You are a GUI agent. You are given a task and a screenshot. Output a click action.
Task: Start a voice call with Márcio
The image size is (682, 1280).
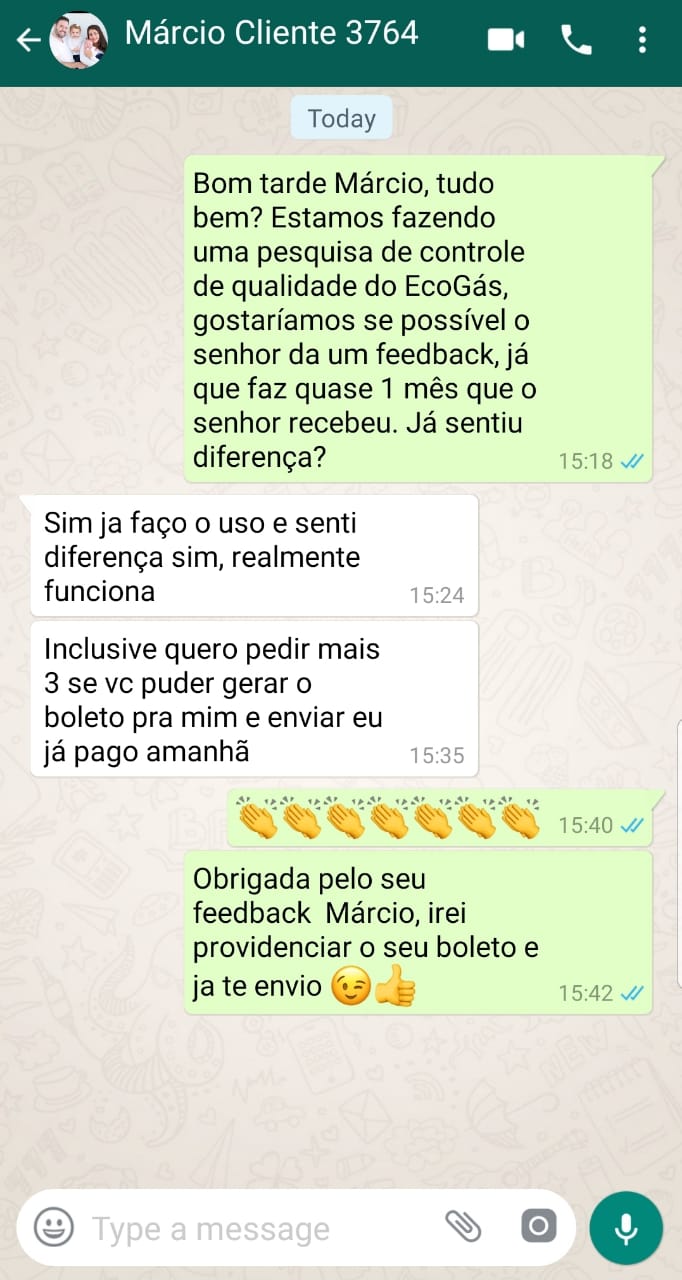576,40
